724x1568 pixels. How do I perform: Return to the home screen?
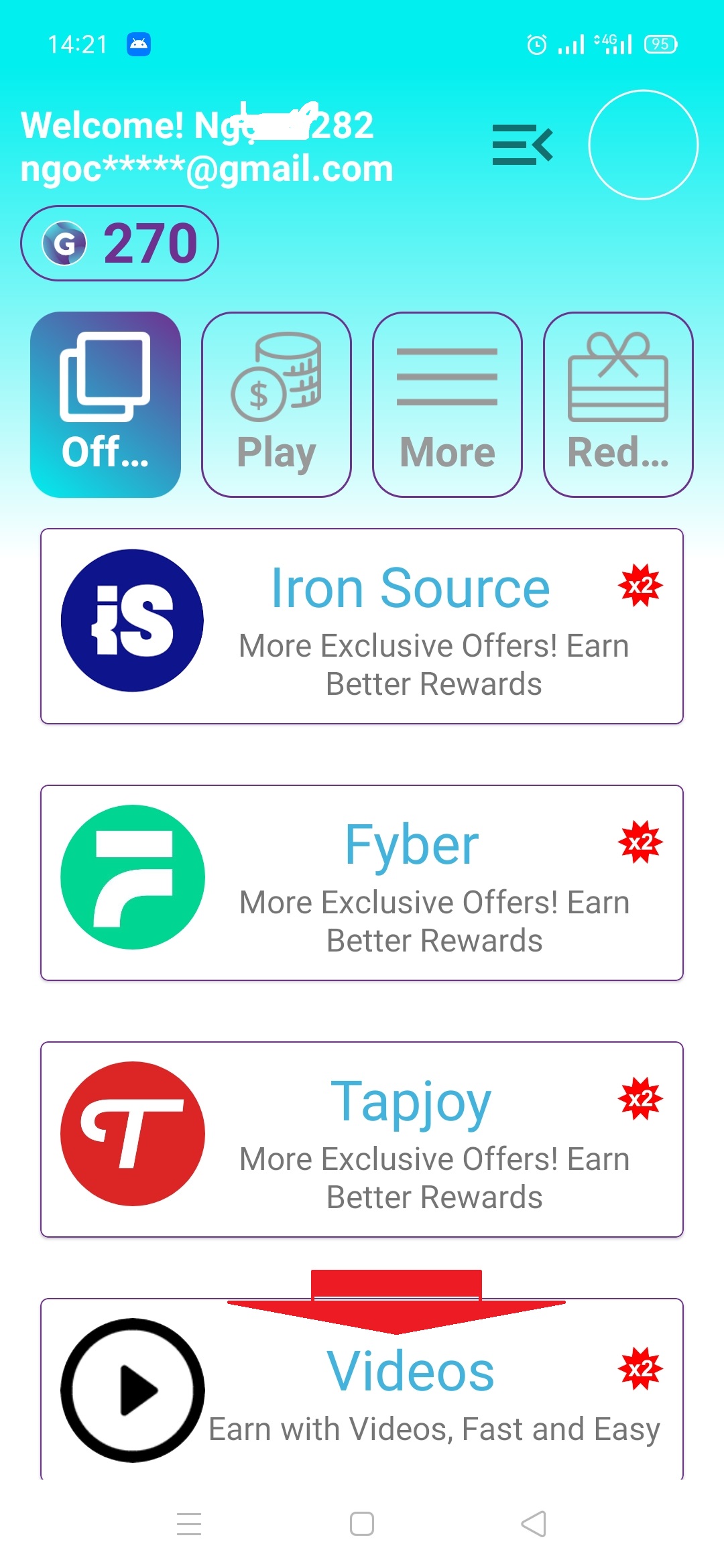pos(362,1524)
